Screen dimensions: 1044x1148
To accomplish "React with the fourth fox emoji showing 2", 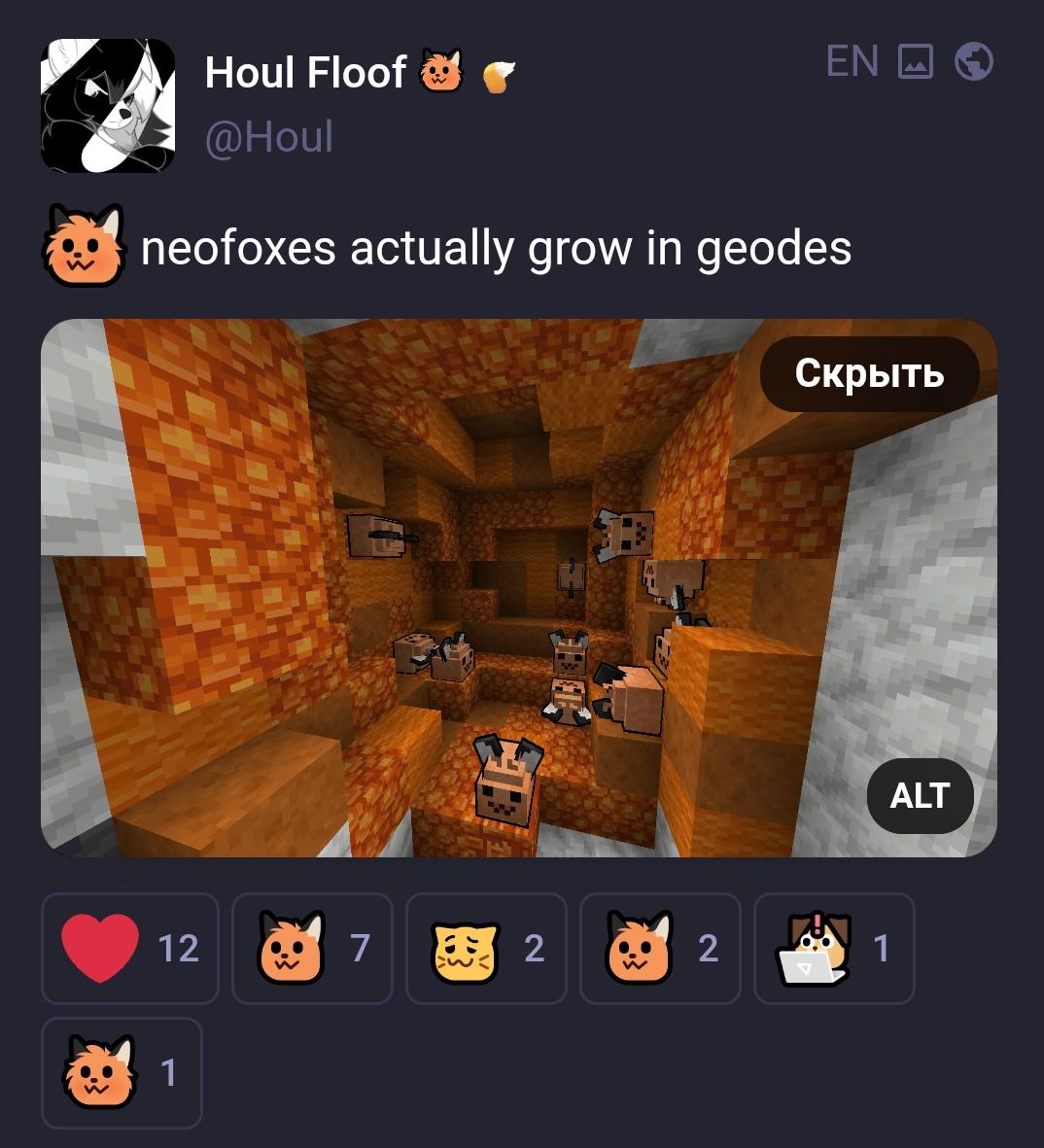I will (x=660, y=948).
